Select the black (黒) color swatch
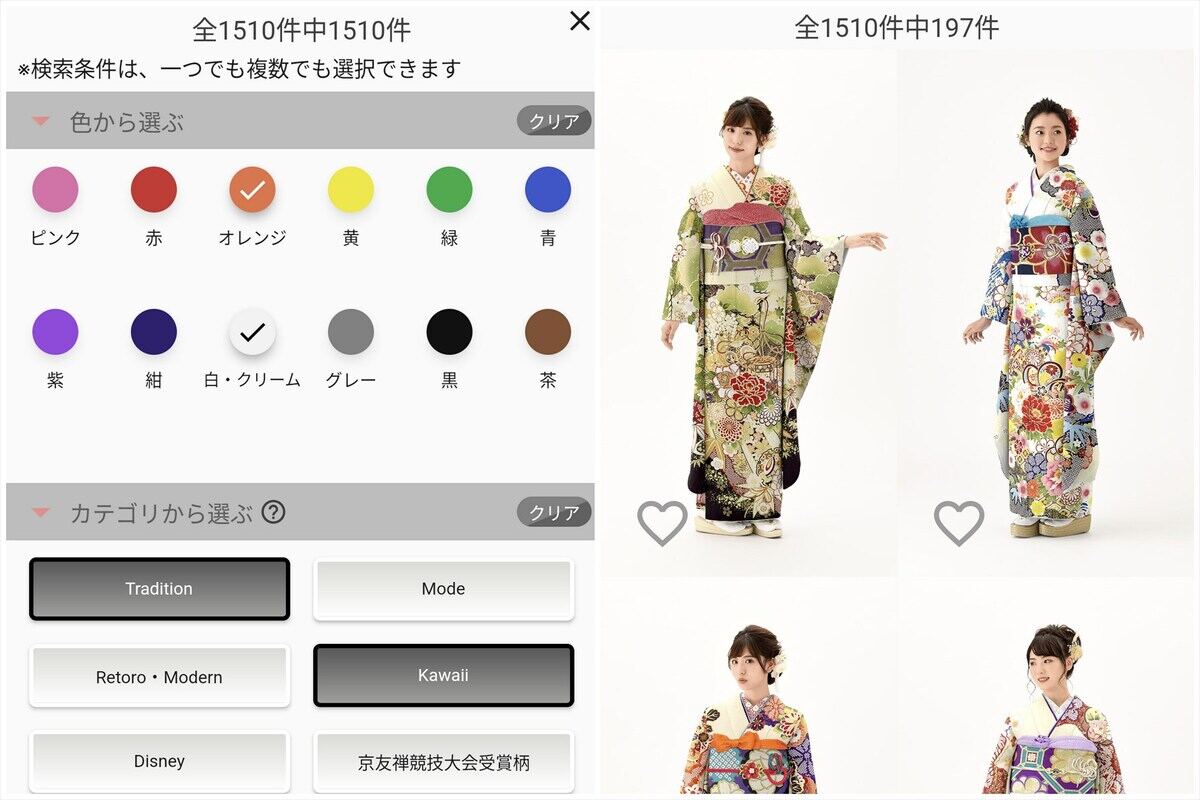Image resolution: width=1200 pixels, height=800 pixels. pyautogui.click(x=449, y=332)
